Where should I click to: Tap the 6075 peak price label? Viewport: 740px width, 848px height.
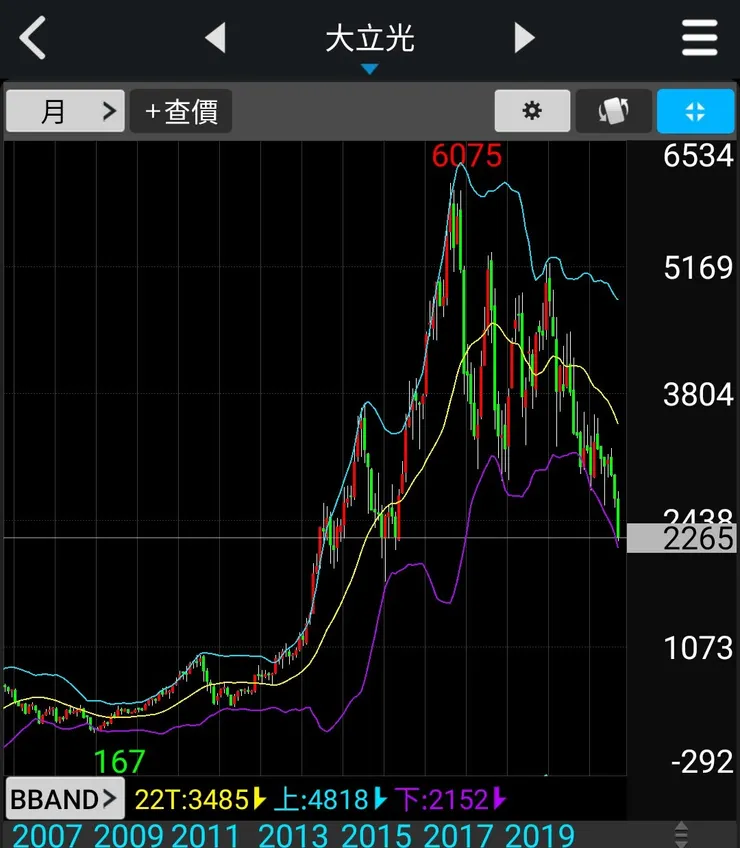tap(468, 155)
